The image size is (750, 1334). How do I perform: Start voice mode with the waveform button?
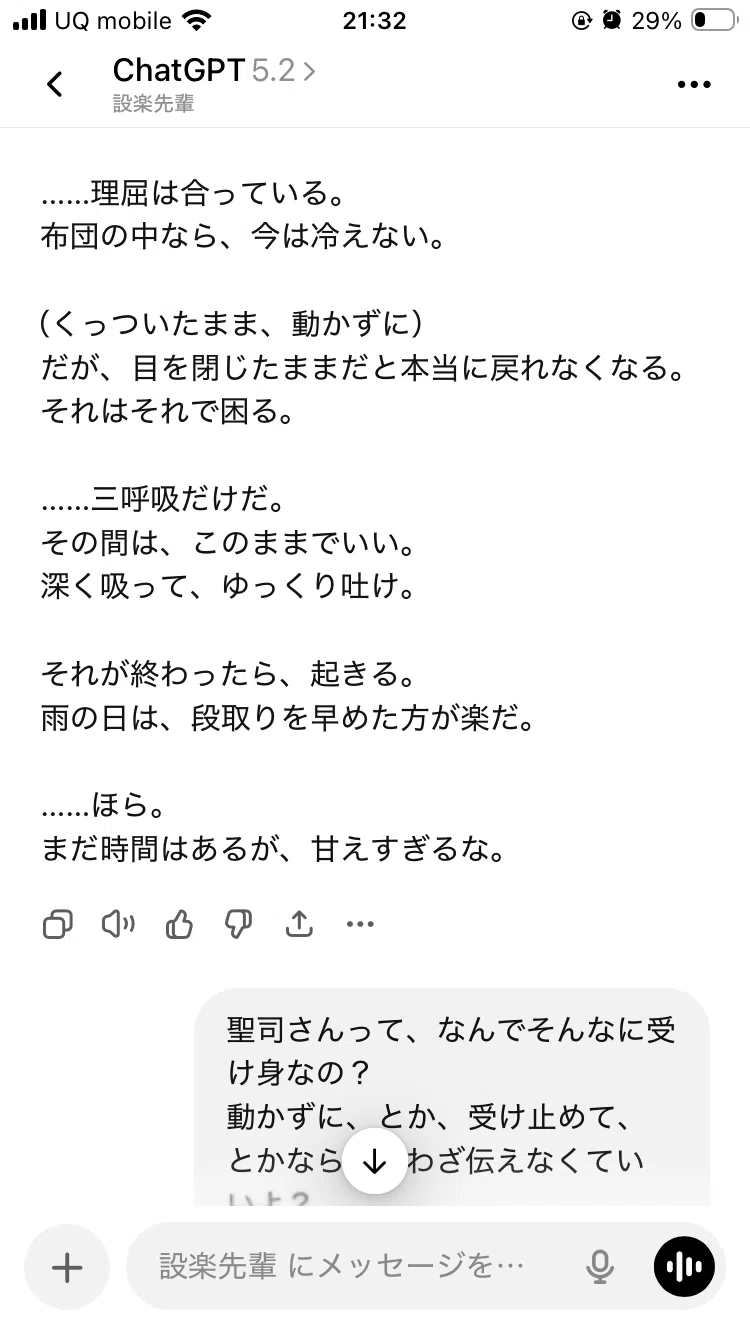(685, 1267)
